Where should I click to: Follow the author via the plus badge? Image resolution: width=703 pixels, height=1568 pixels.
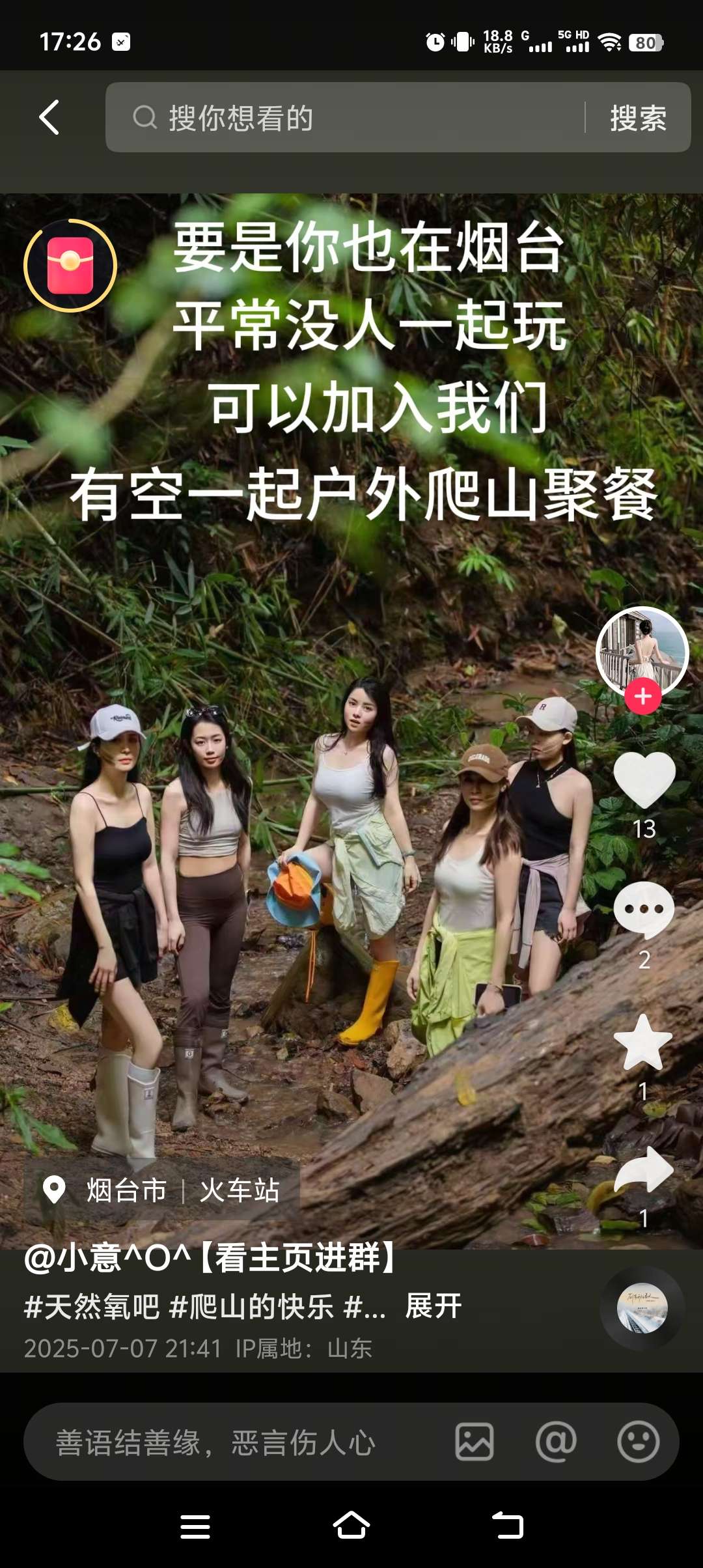pyautogui.click(x=643, y=696)
